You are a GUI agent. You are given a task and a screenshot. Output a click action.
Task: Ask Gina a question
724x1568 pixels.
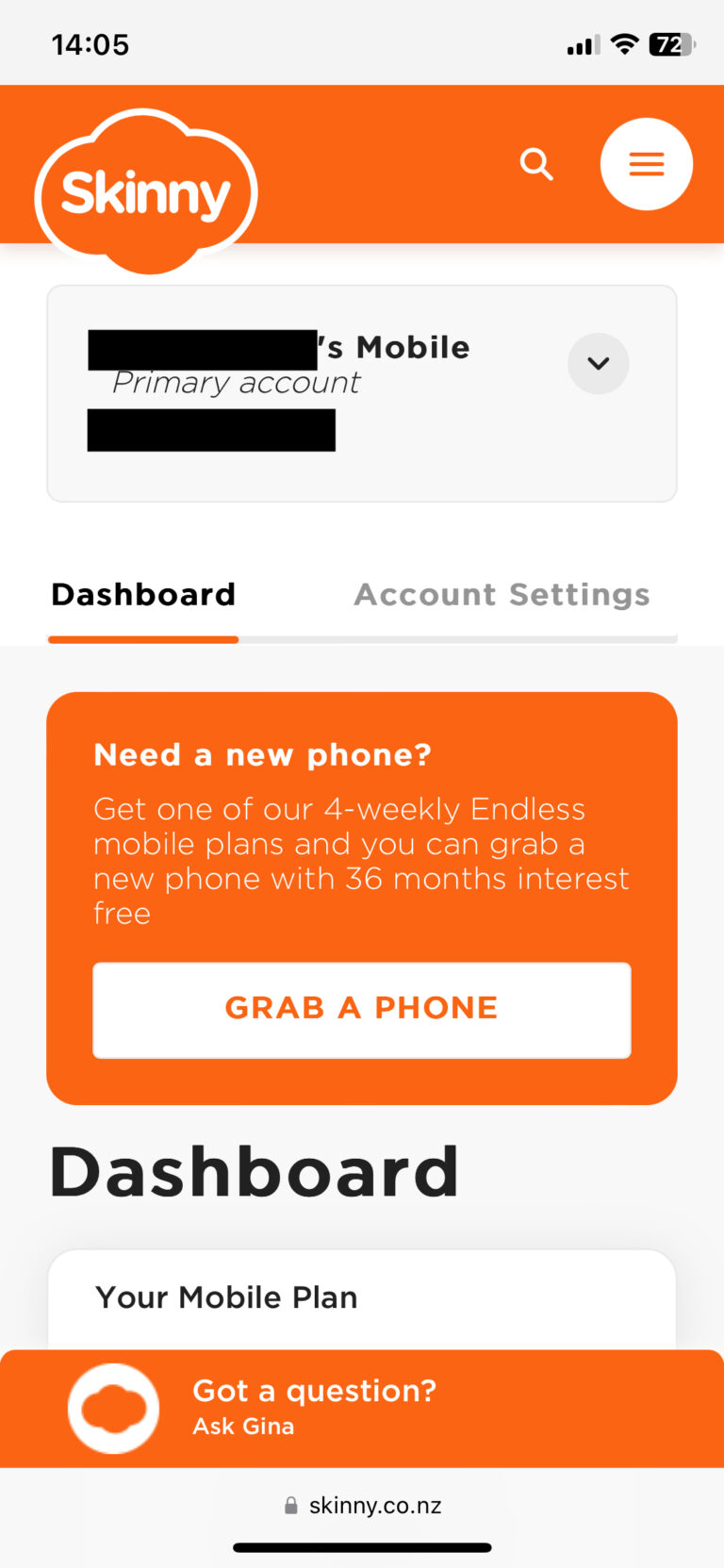(x=315, y=1407)
